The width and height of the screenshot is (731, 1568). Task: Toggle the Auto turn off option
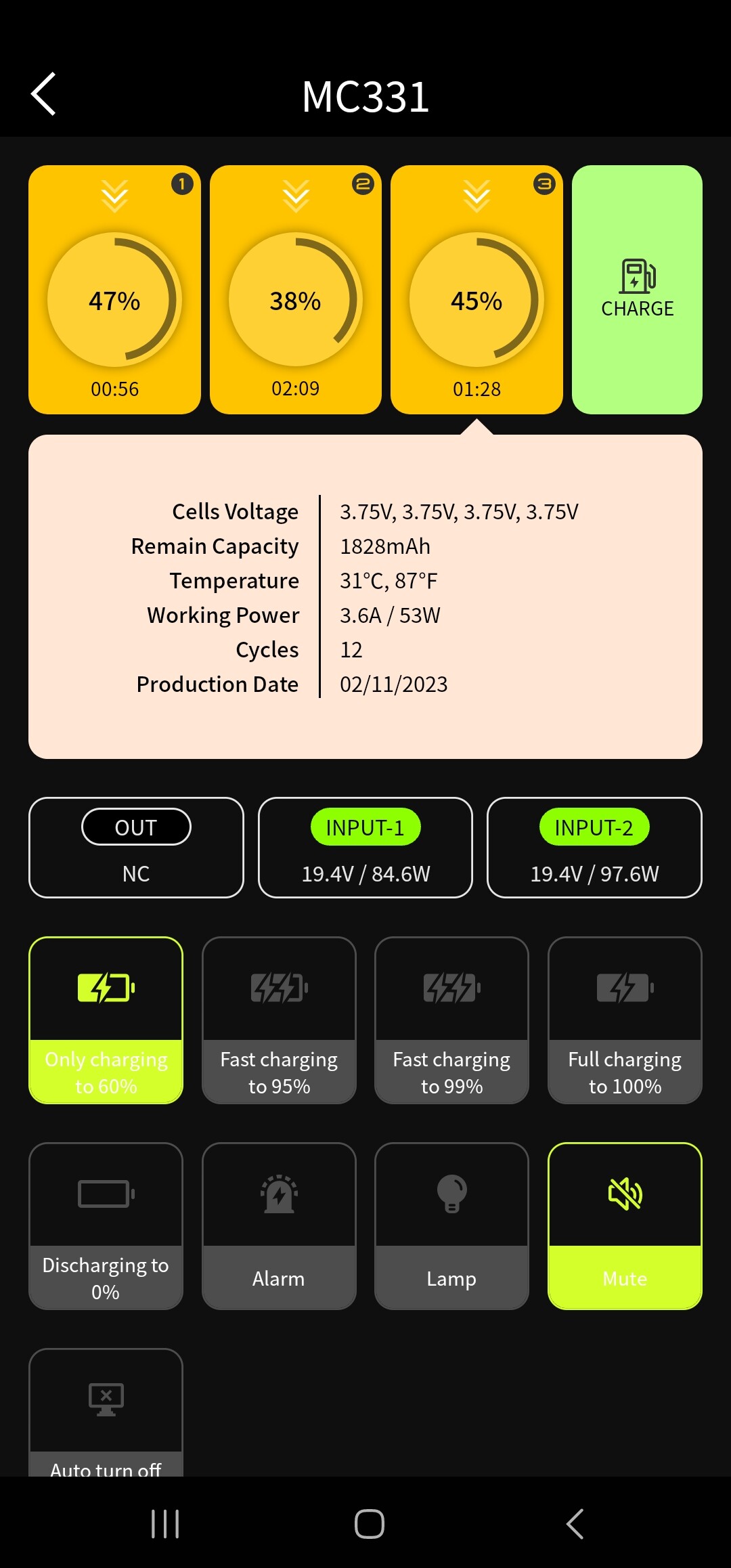106,1412
